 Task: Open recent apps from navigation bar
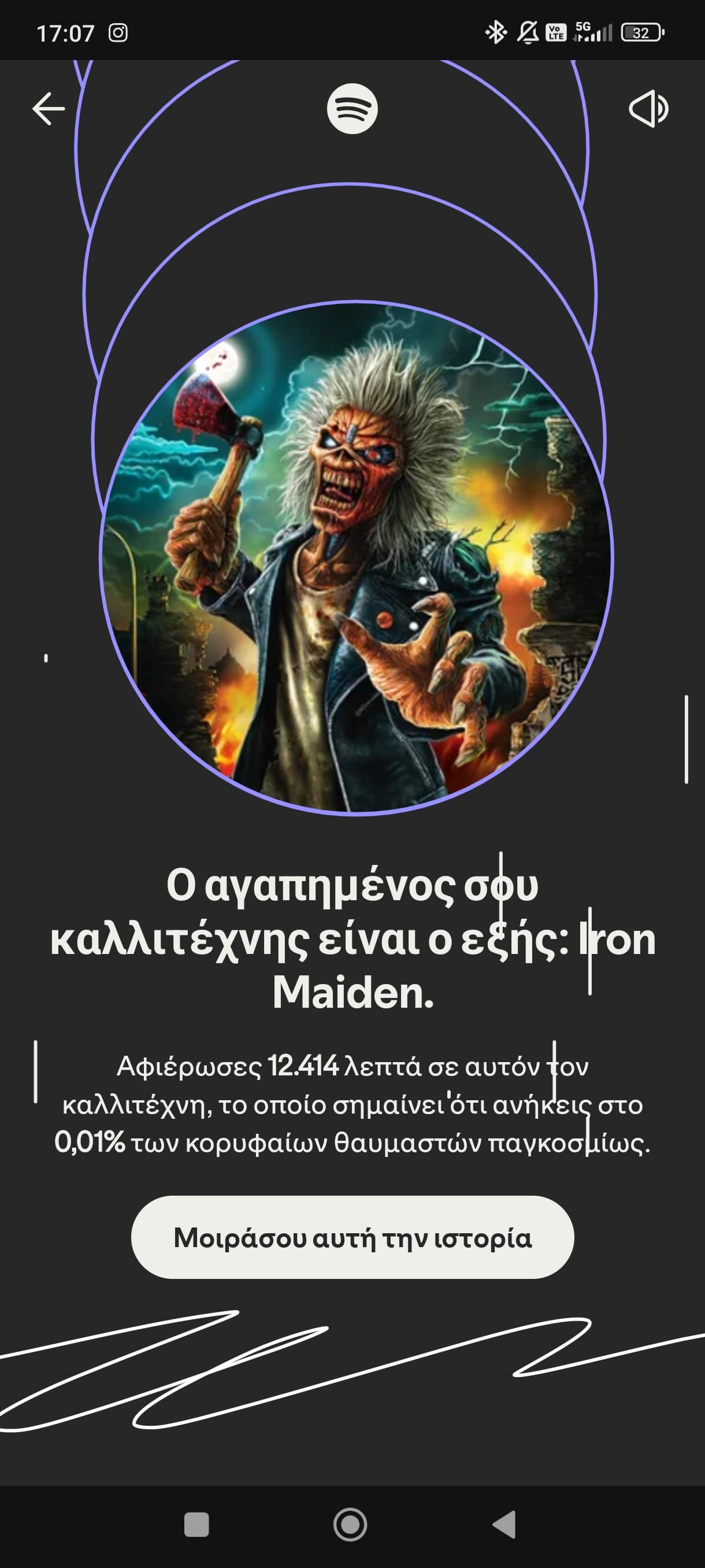(x=196, y=1525)
